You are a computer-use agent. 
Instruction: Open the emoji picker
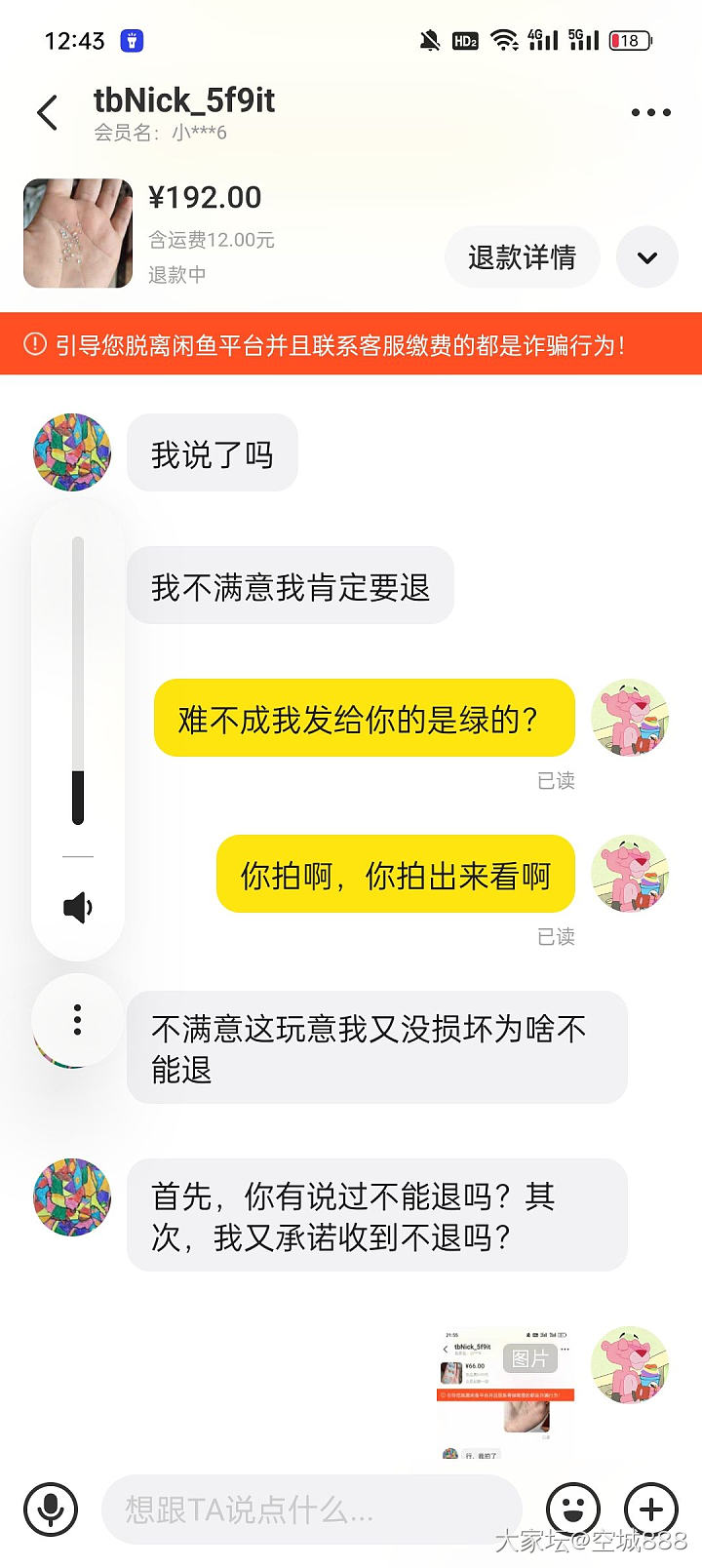pos(573,1509)
